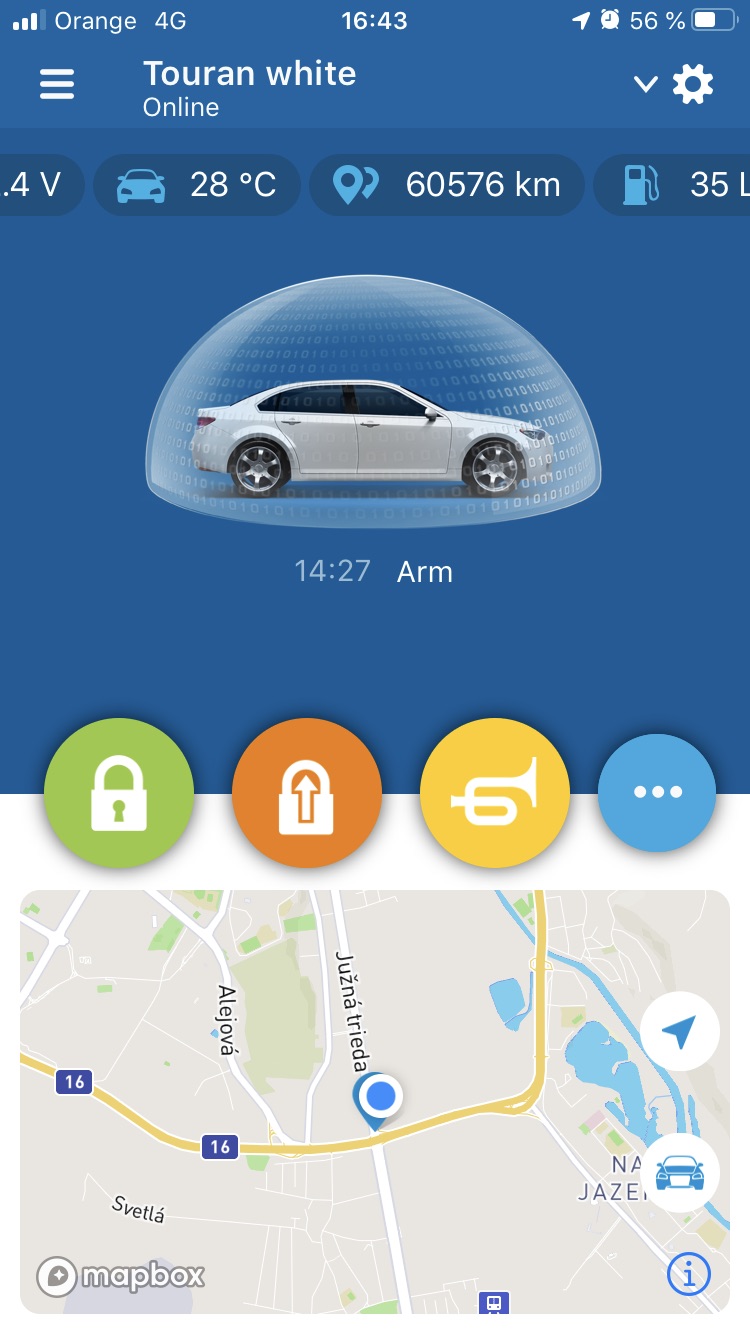Tap the orange unlock button

pyautogui.click(x=307, y=792)
